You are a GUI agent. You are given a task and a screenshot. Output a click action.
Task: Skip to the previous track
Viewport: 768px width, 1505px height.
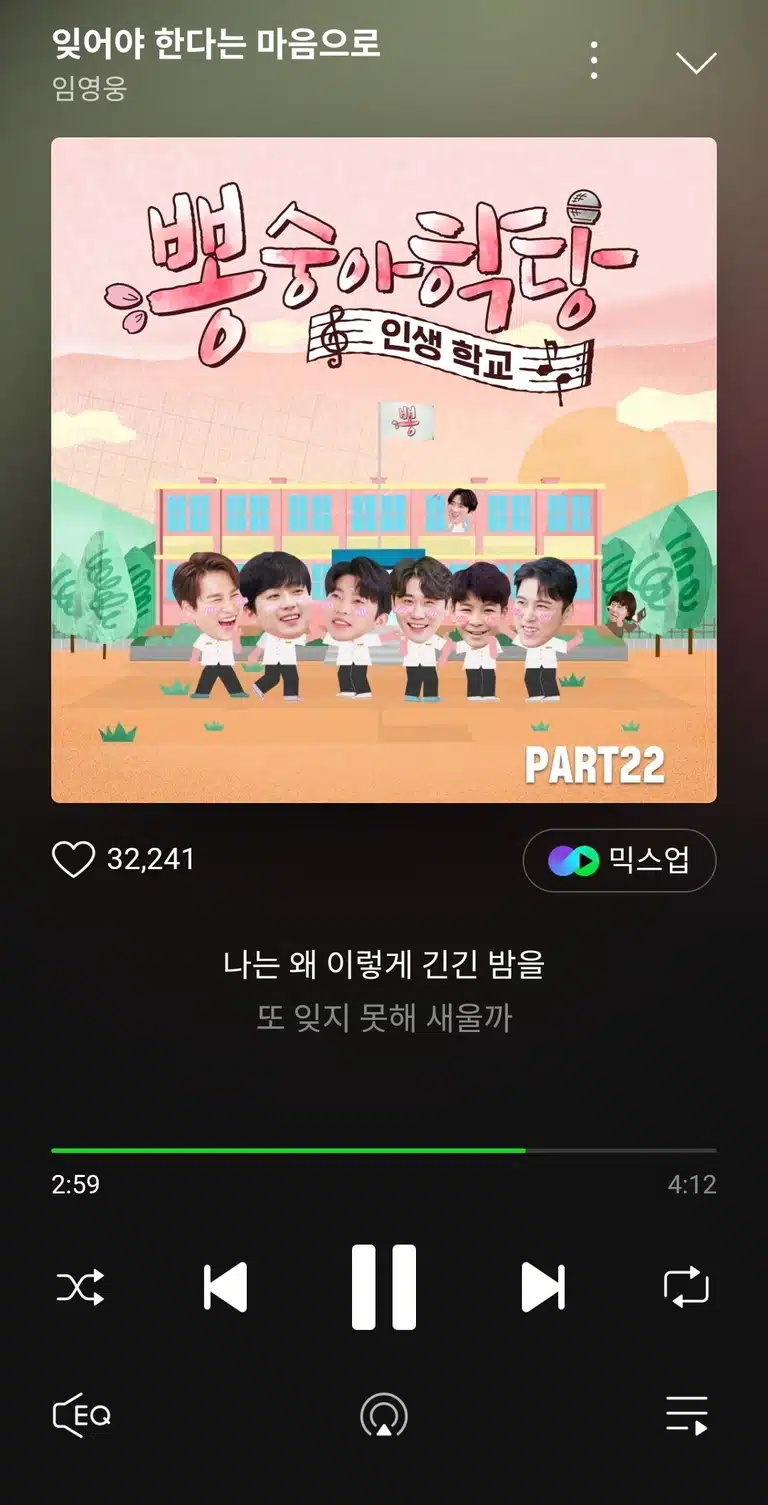tap(225, 1287)
